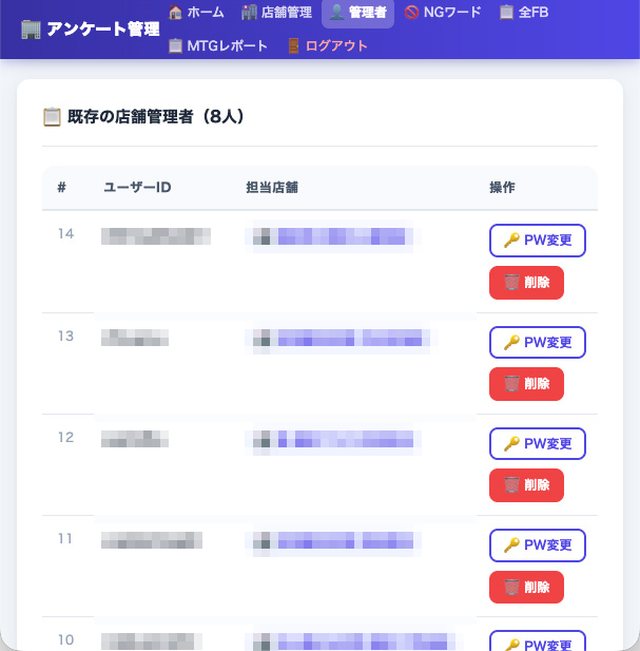Screen dimensions: 640x651
Task: Select the 管理者 nav item
Action: [358, 13]
